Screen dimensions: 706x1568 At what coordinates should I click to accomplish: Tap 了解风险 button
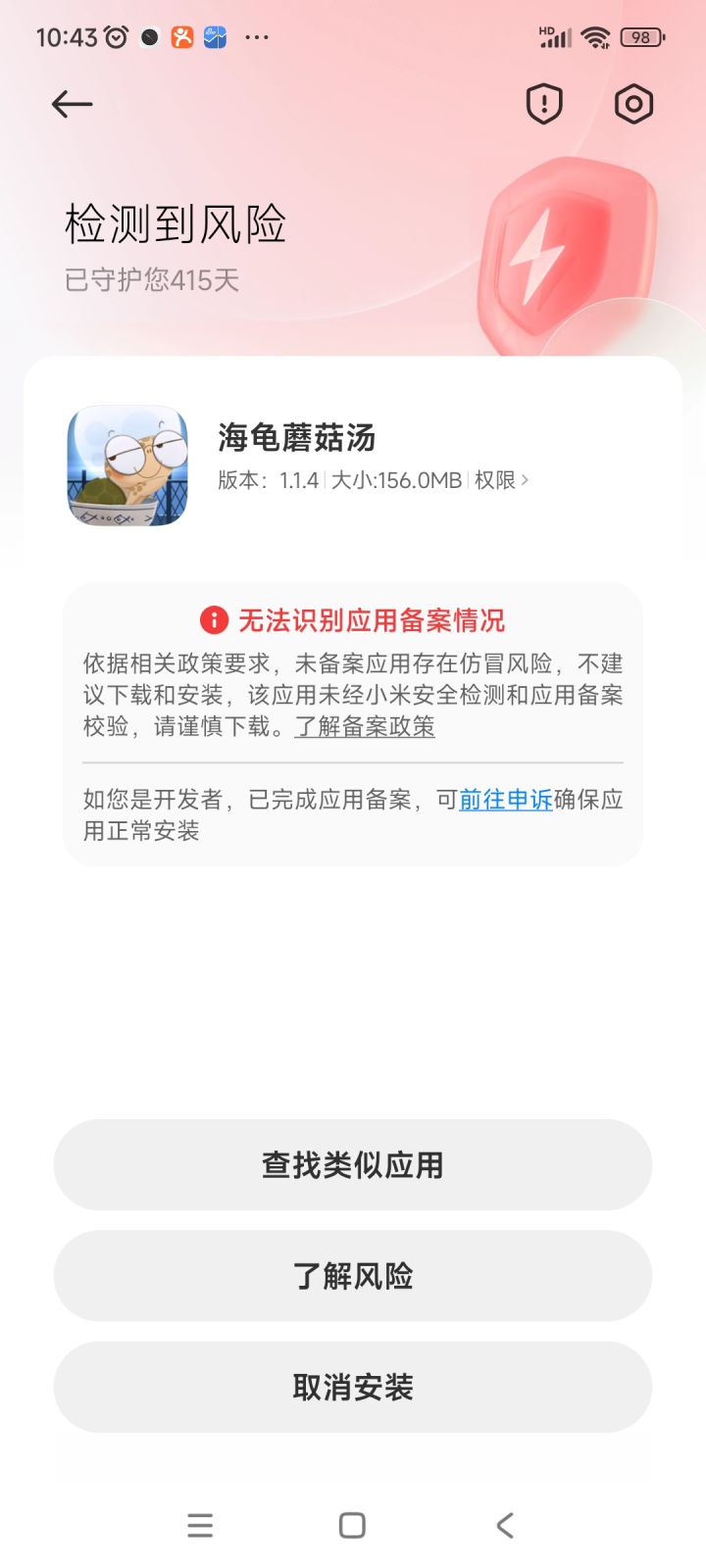(x=353, y=1276)
